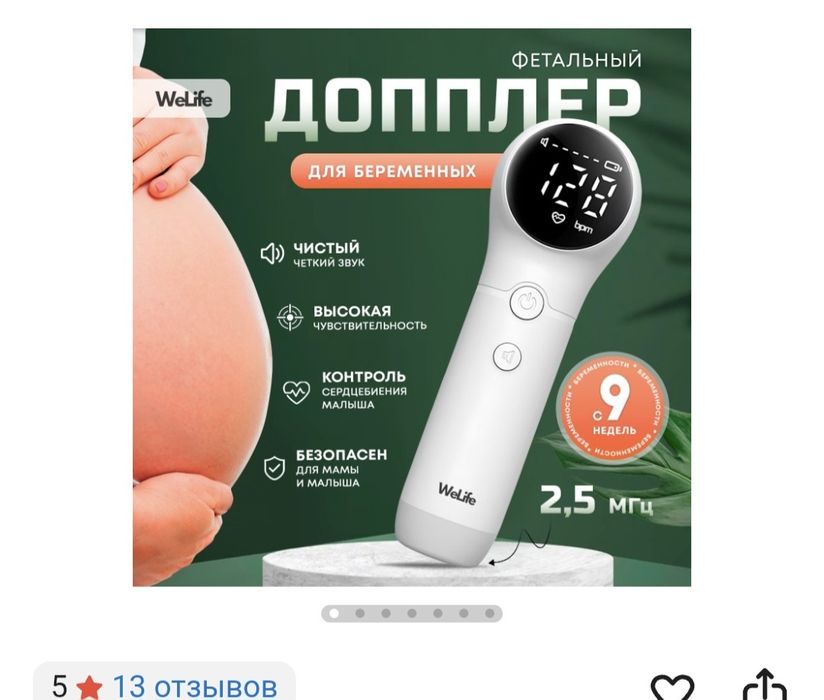Image resolution: width=824 pixels, height=700 pixels.
Task: Open the 13 отзывов reviews chip
Action: click(166, 684)
